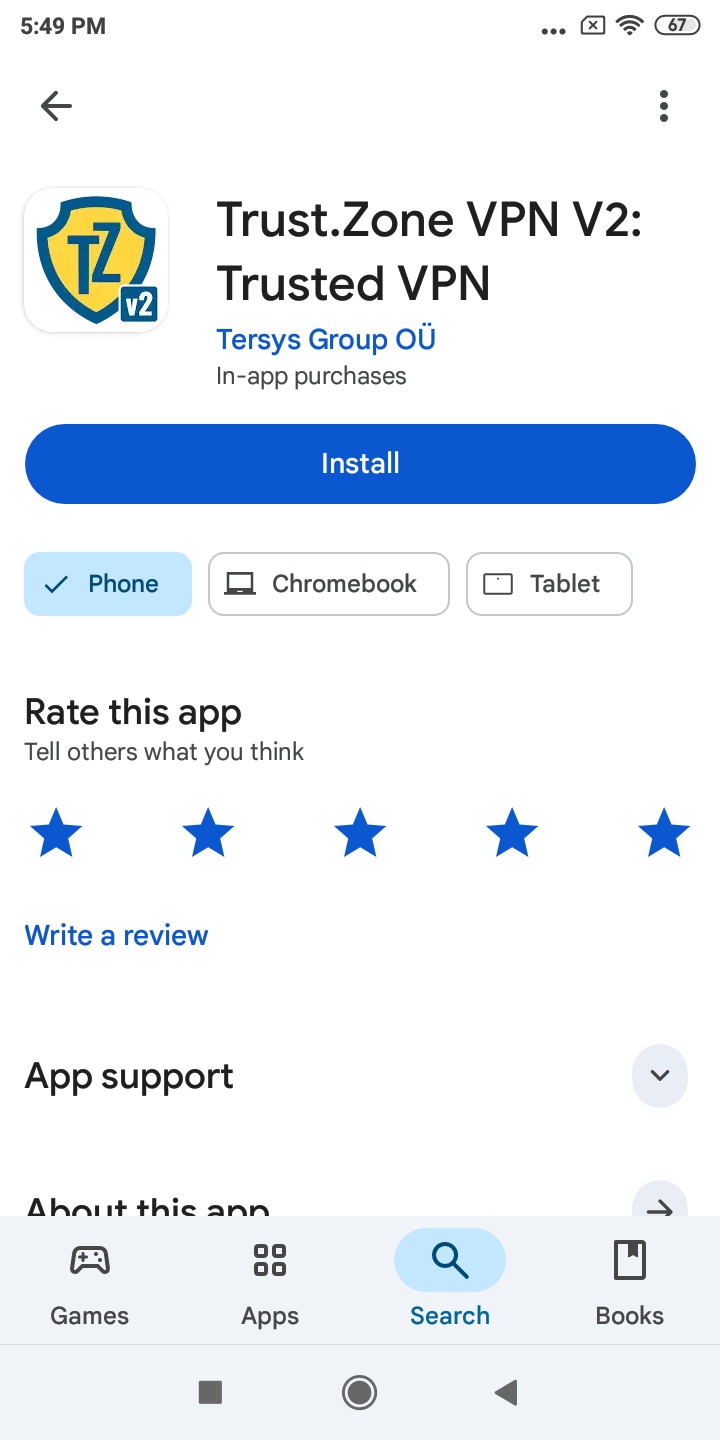Tap Write a review link

(x=116, y=935)
